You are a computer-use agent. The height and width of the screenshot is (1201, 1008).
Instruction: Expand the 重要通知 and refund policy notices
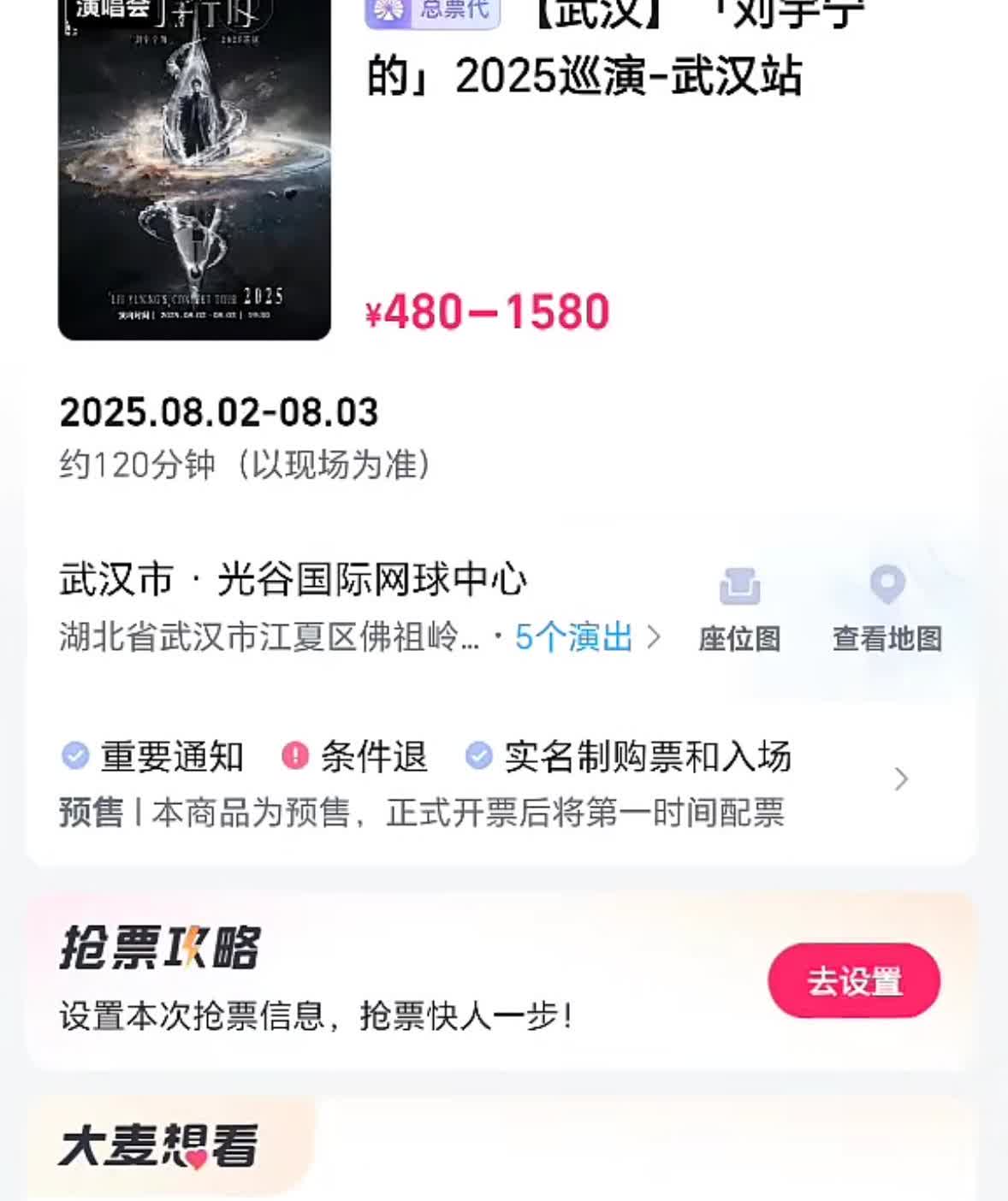900,779
